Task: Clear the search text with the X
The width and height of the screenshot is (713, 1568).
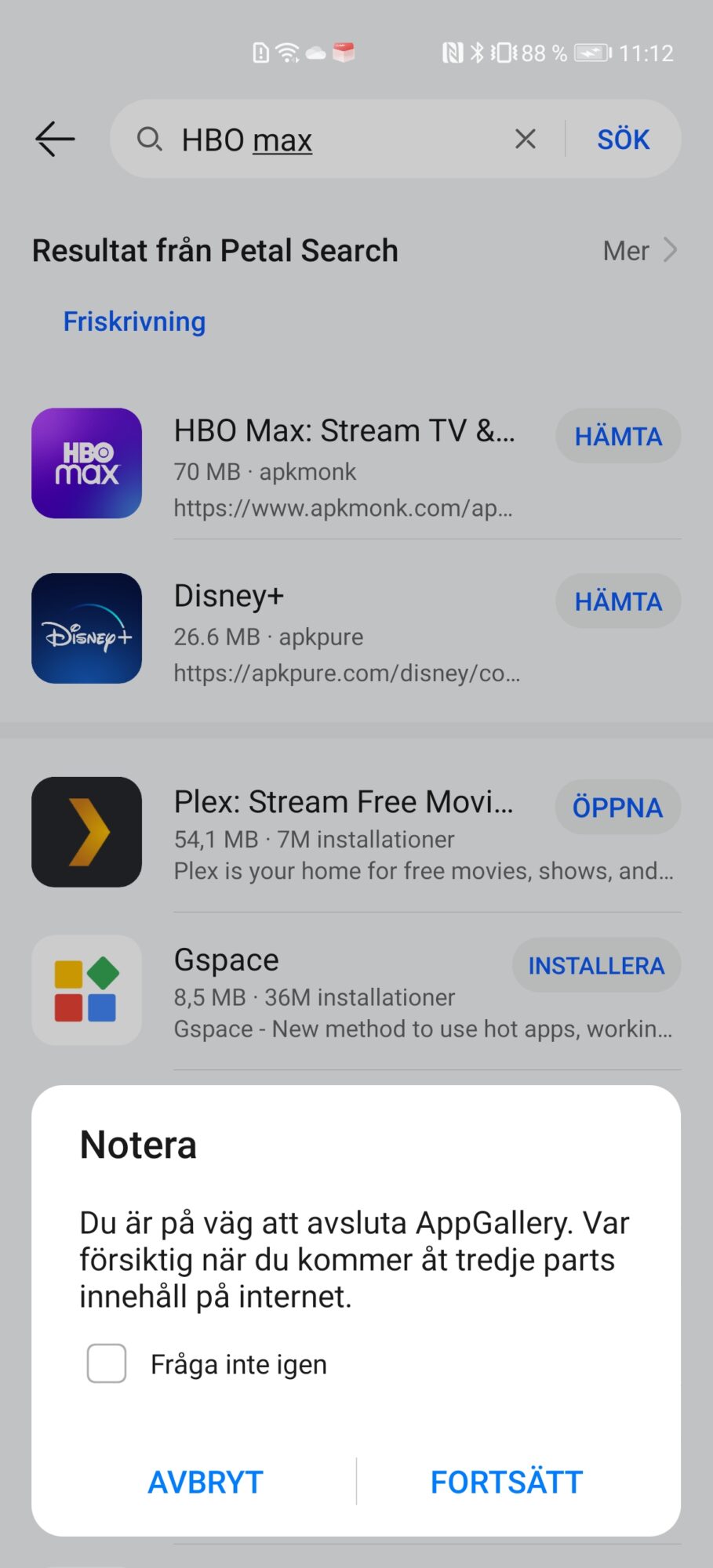Action: [x=526, y=140]
